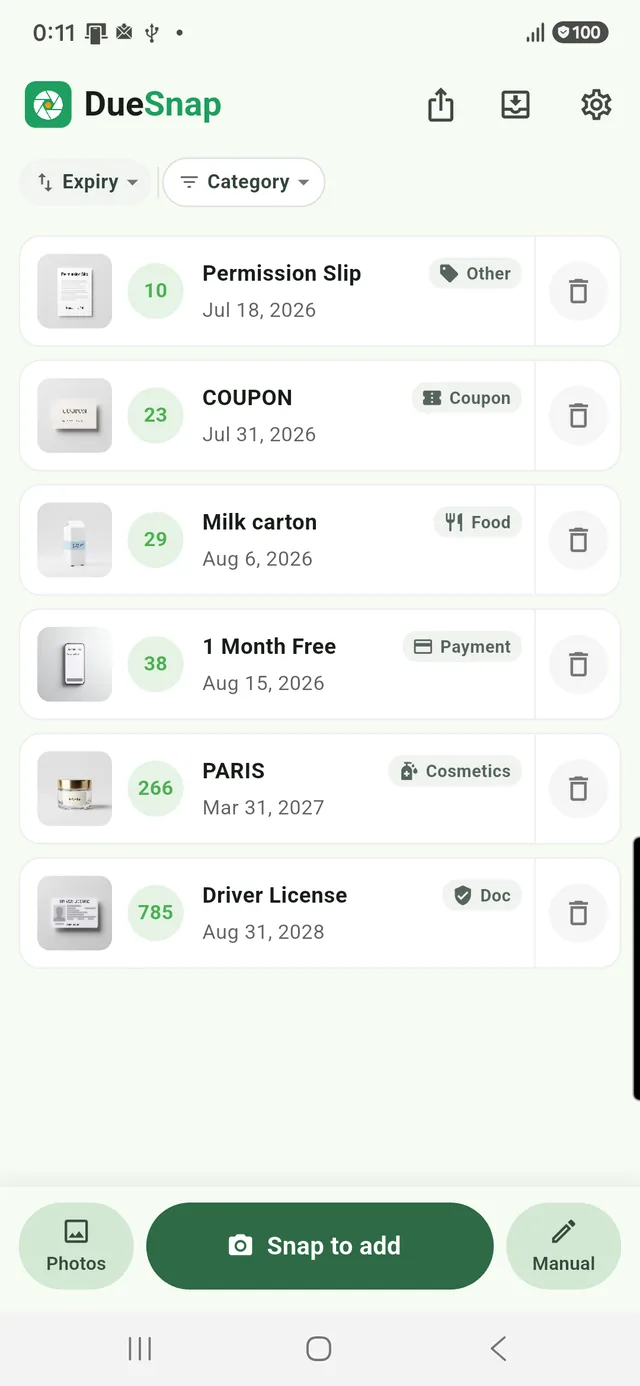Image resolution: width=640 pixels, height=1386 pixels.
Task: Delete the Driver License entry
Action: (x=578, y=913)
